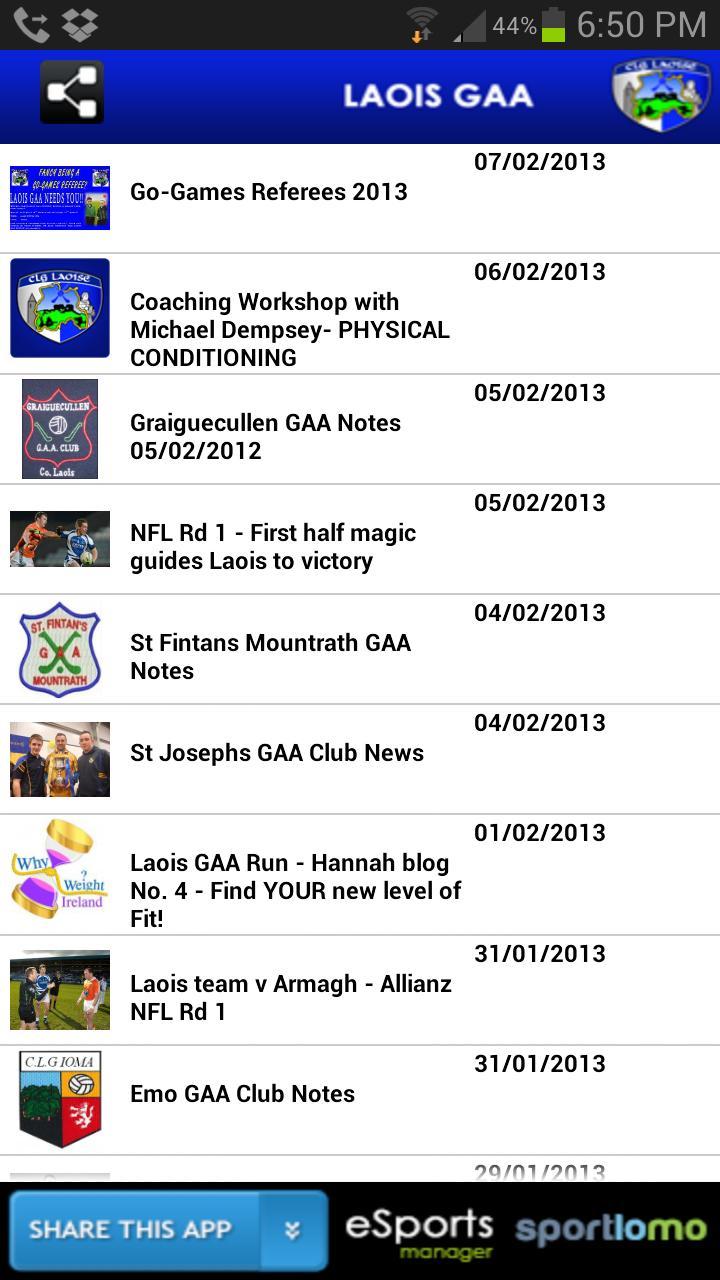Open St Fintans Mountrath GAA Notes
This screenshot has width=720, height=1280.
click(270, 656)
